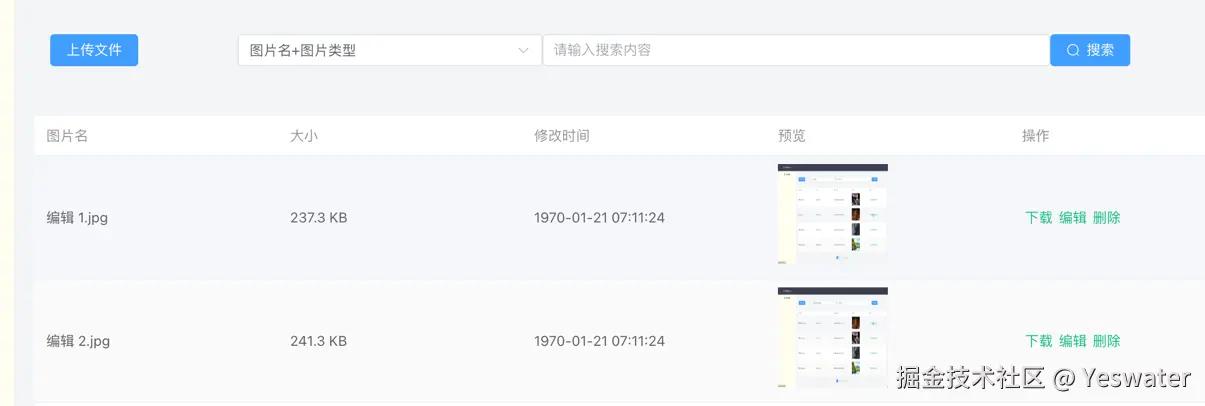The width and height of the screenshot is (1205, 406).
Task: Edit the file 编辑 1.jpg
Action: click(x=1072, y=218)
